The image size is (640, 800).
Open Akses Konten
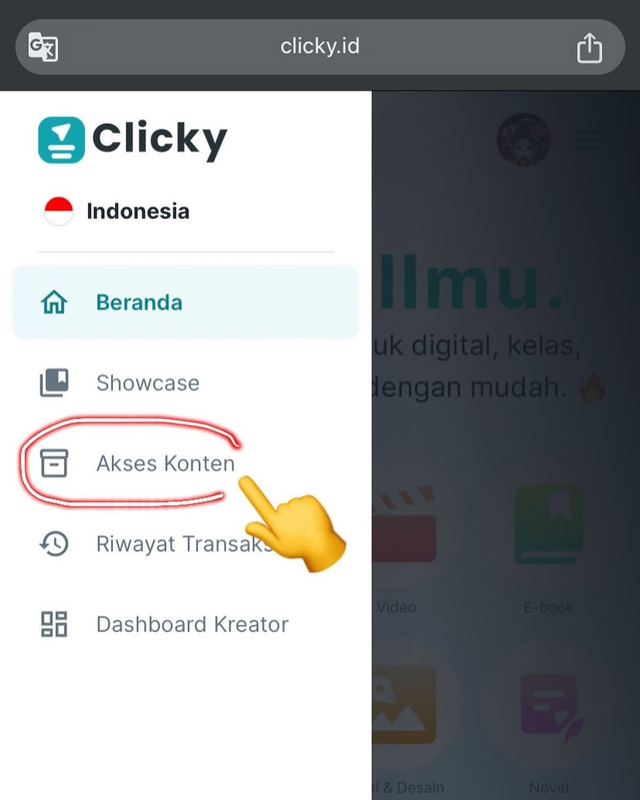[164, 463]
